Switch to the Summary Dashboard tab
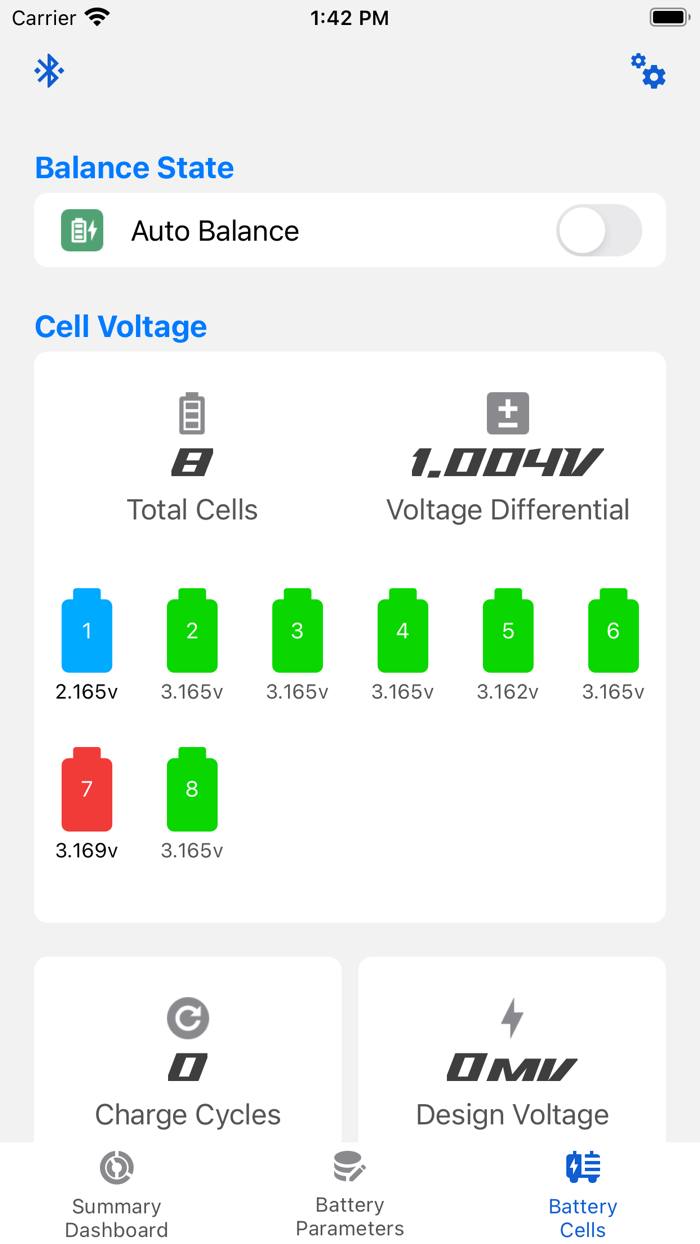Screen dimensions: 700x1244 tap(116, 1194)
